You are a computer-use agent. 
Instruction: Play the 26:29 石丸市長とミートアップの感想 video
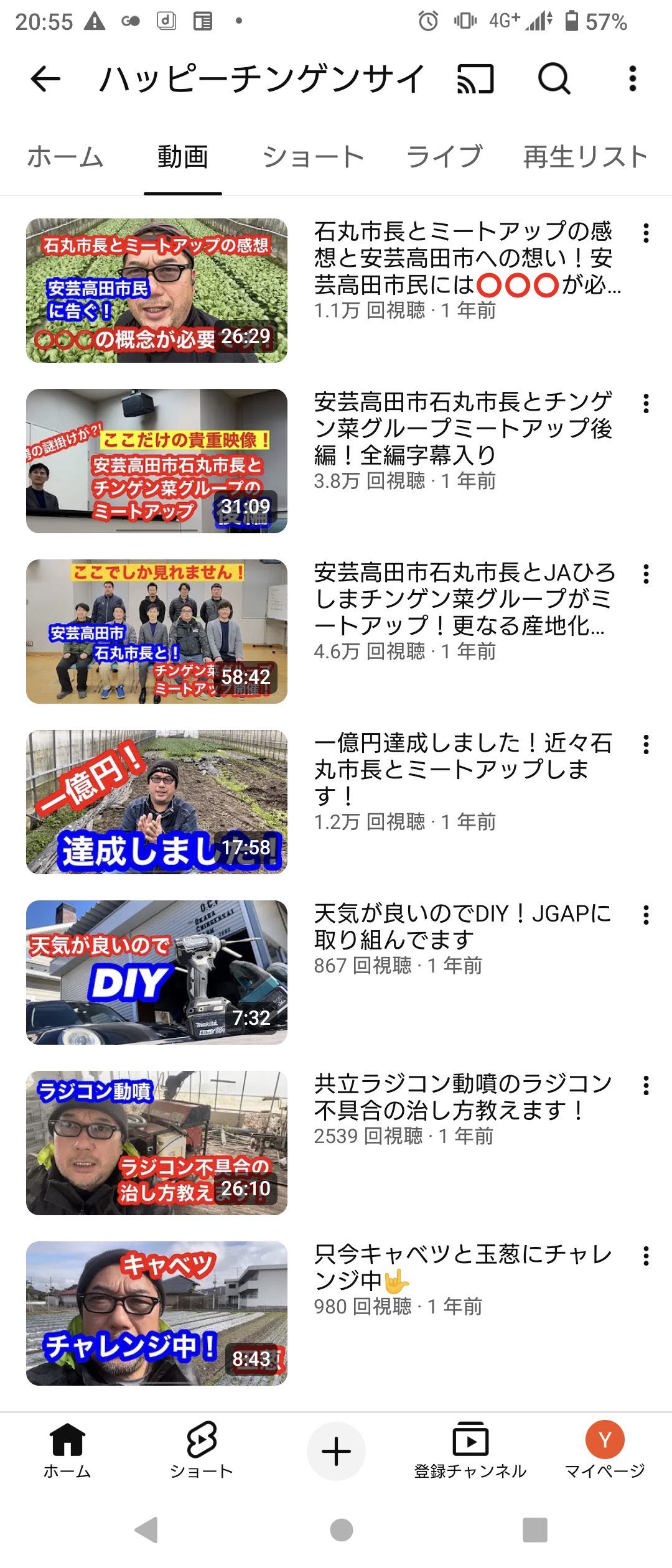click(x=157, y=291)
